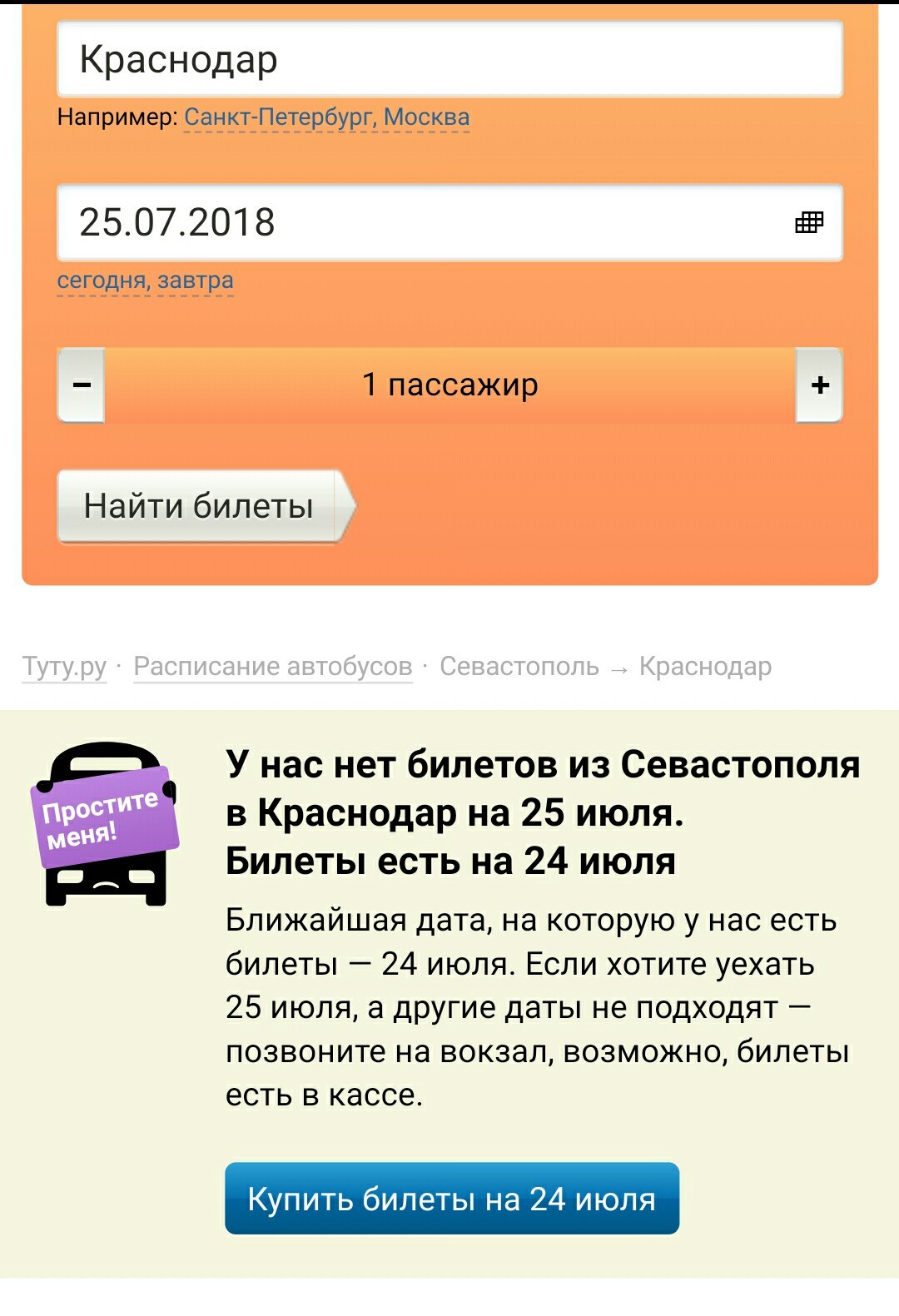
Task: Open the date field 25.07.2018
Action: [416, 223]
